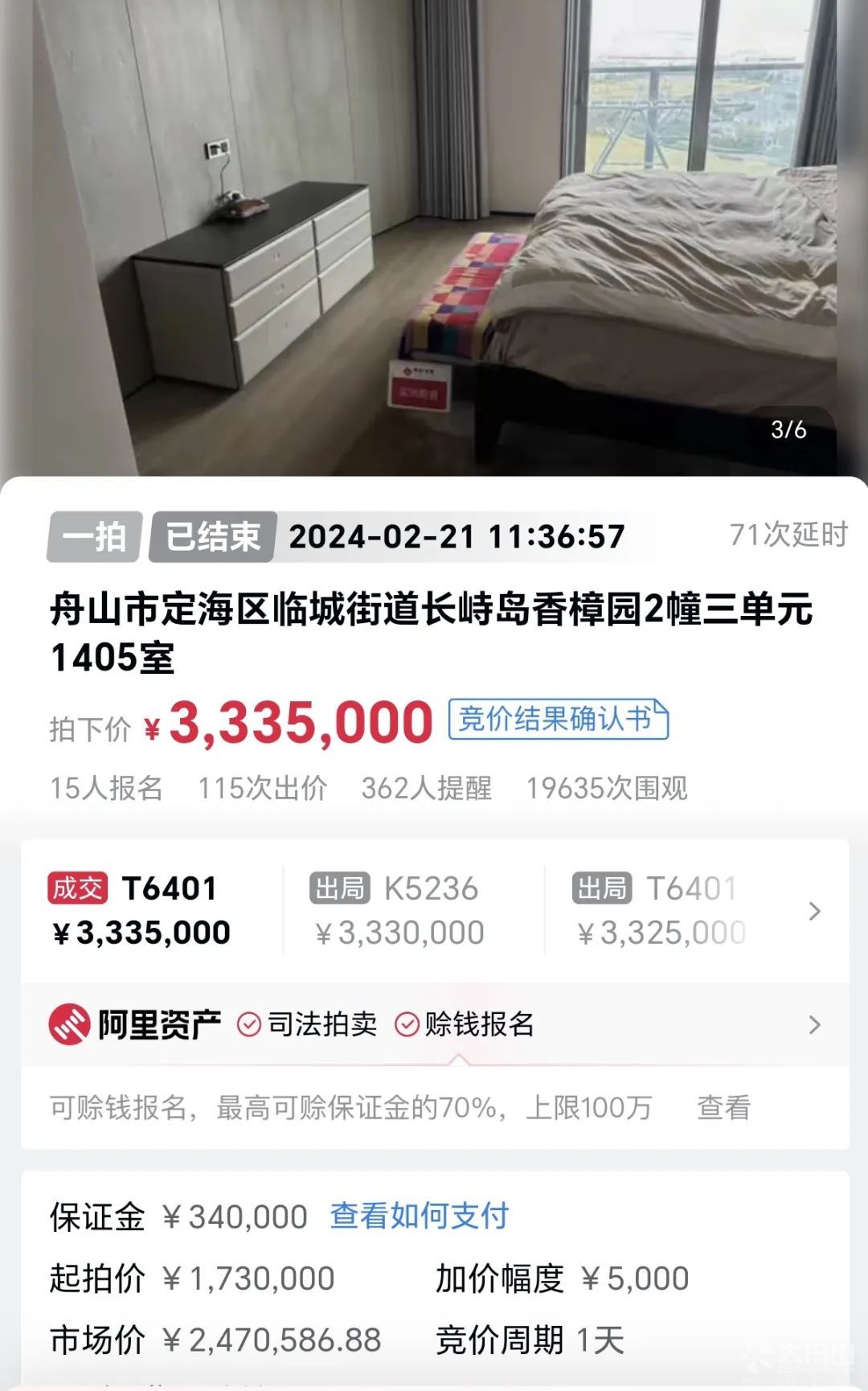Open 查看如何支付 deposit payment guide
The image size is (868, 1391).
(x=419, y=1216)
